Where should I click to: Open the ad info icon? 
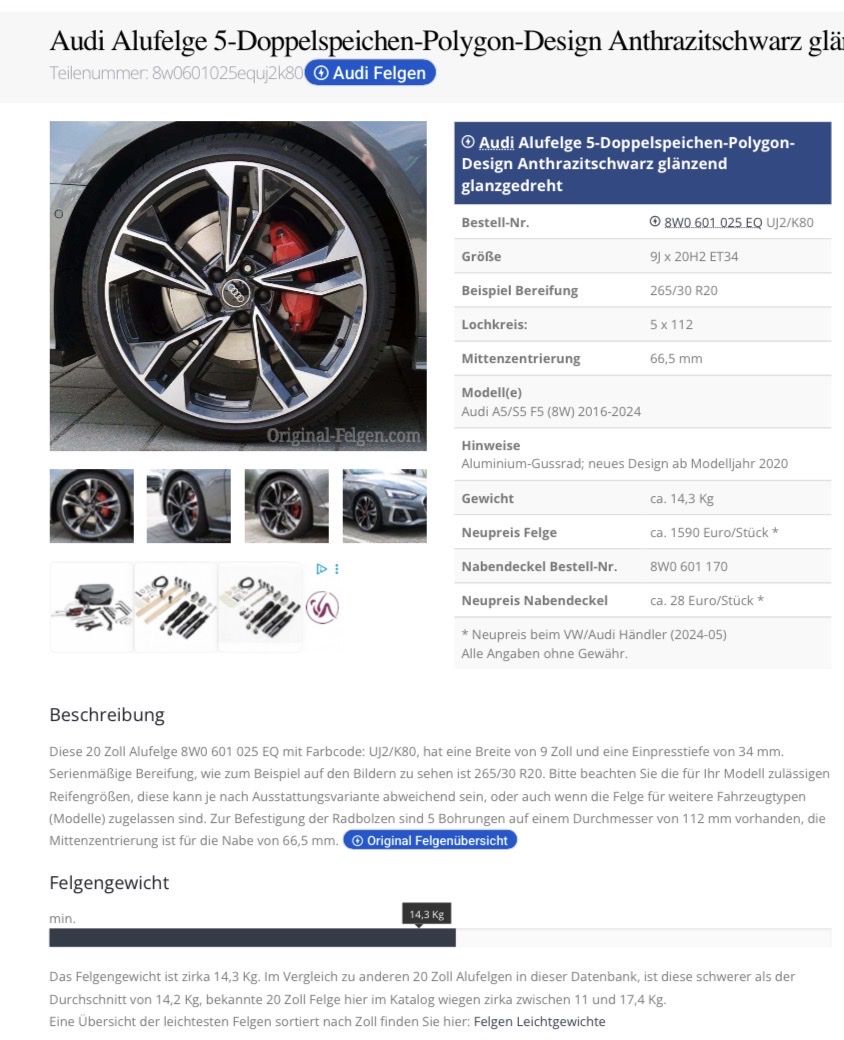pos(321,569)
